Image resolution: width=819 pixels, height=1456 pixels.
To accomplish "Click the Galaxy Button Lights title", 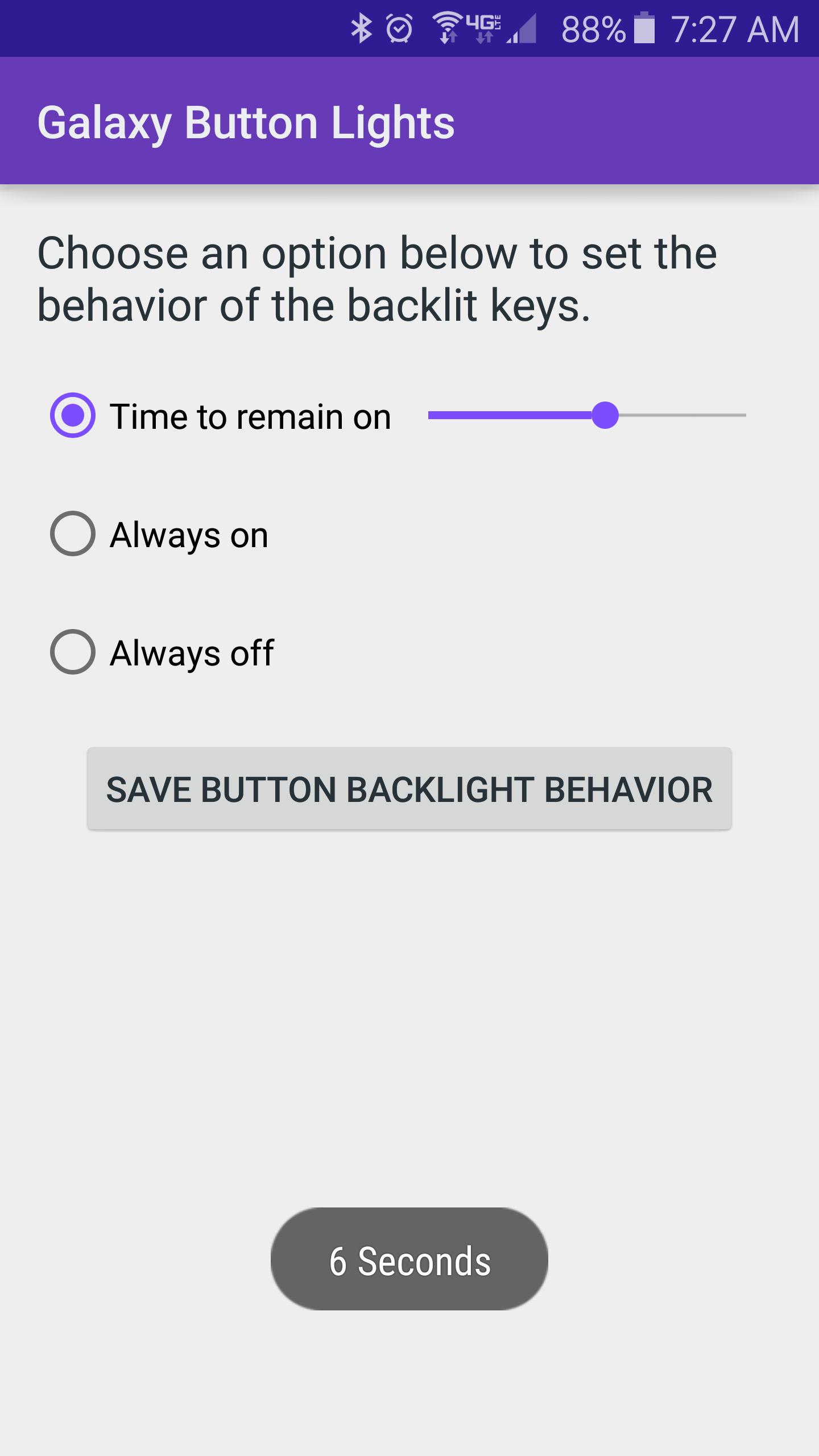I will [246, 121].
